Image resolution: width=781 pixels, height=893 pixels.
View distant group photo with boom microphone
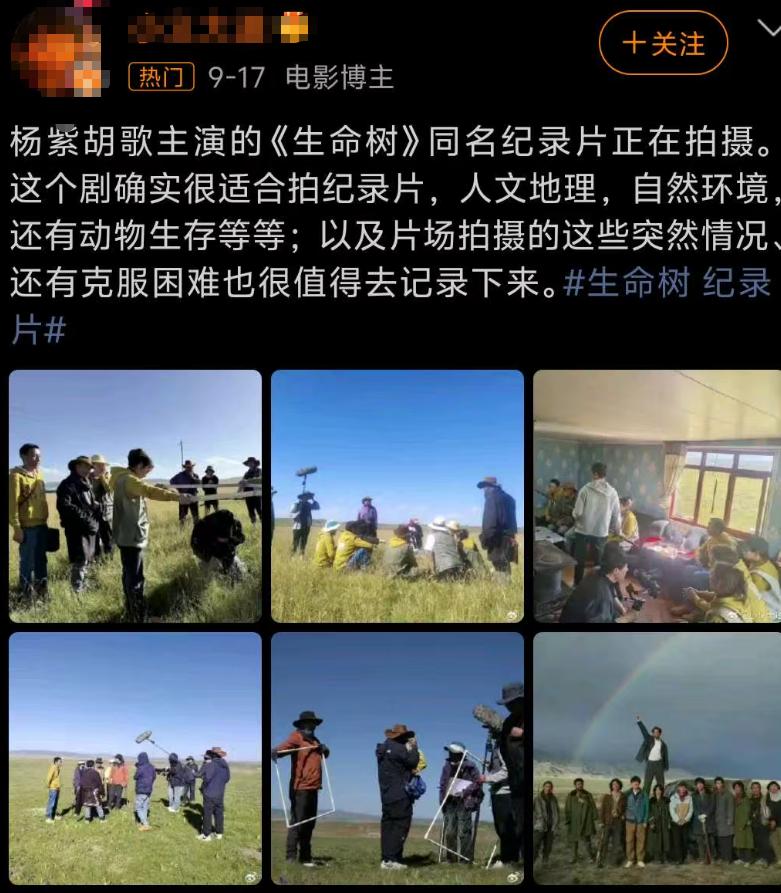pos(135,758)
